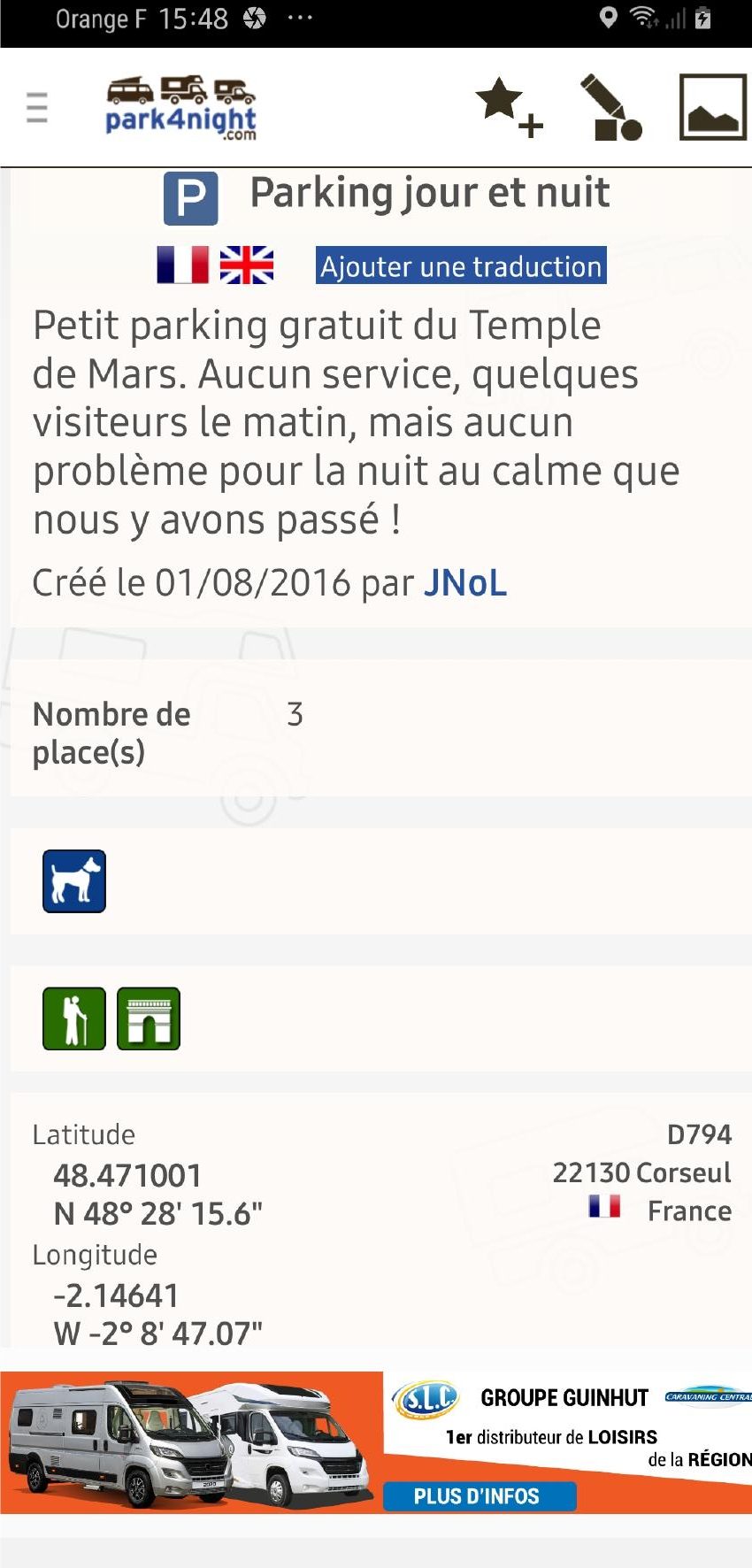Tap the pets allowed dog icon

74,881
